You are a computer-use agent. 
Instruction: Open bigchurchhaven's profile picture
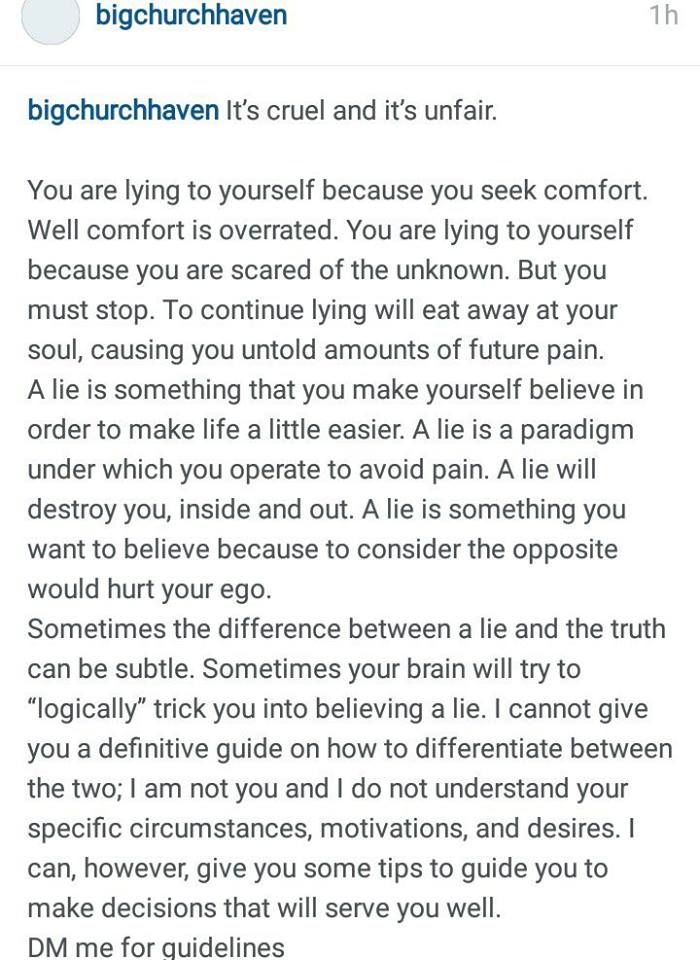point(49,20)
